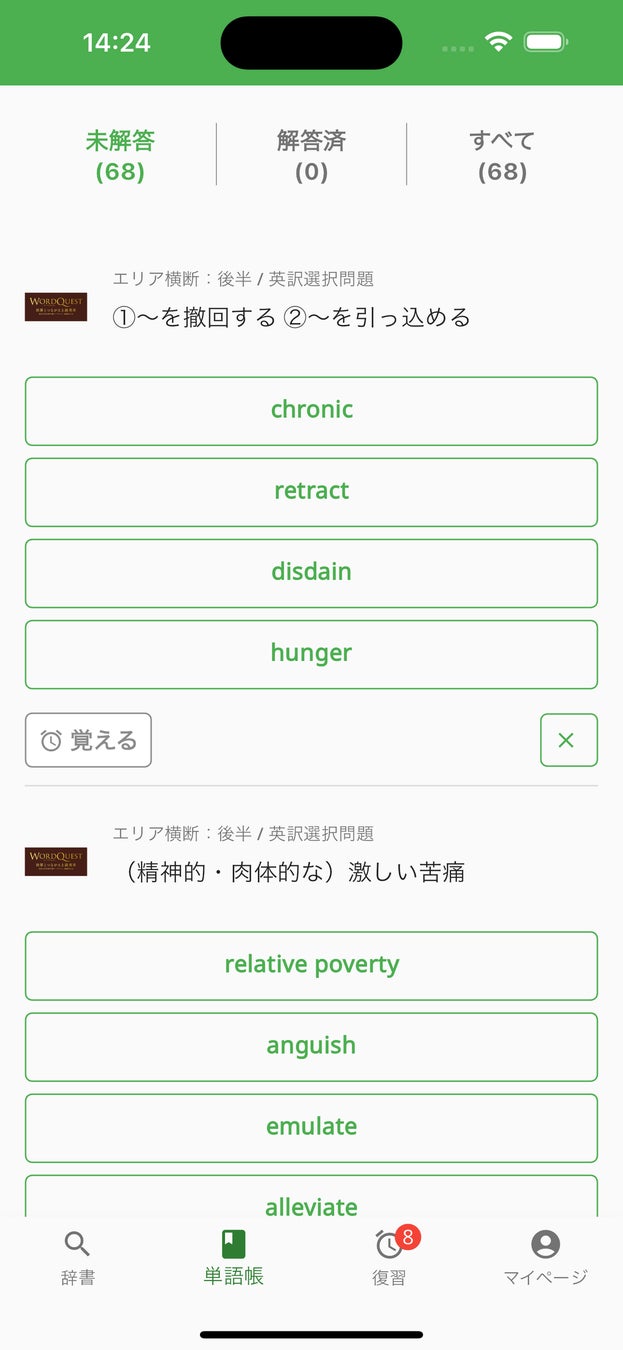Select the answer chronic

(x=311, y=410)
